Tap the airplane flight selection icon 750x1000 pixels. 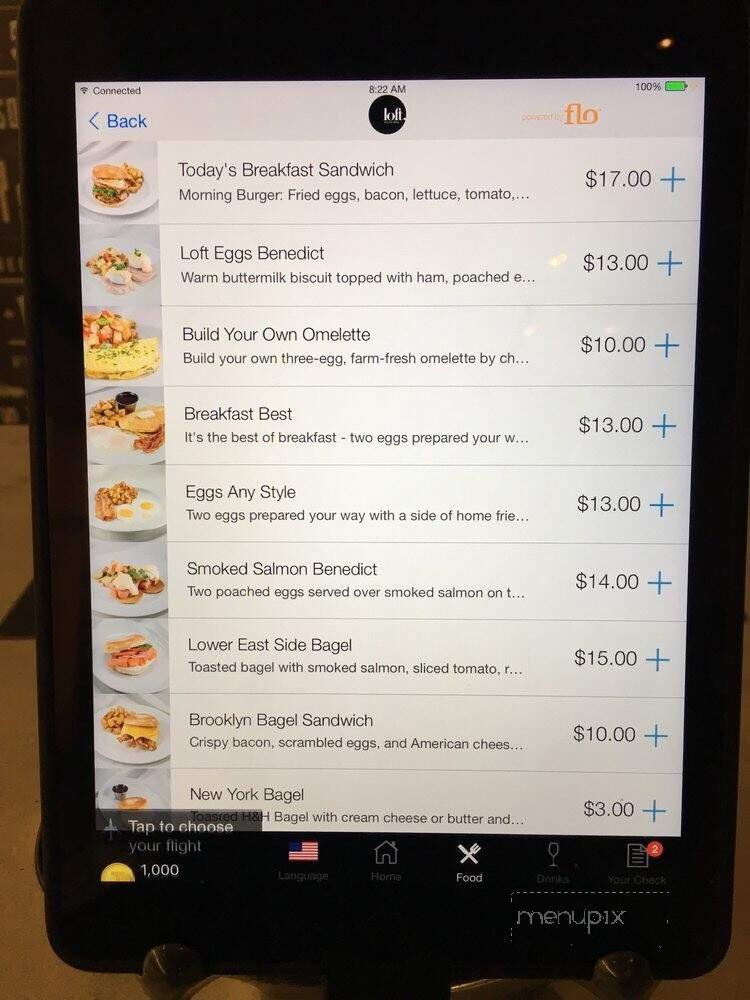(x=113, y=824)
